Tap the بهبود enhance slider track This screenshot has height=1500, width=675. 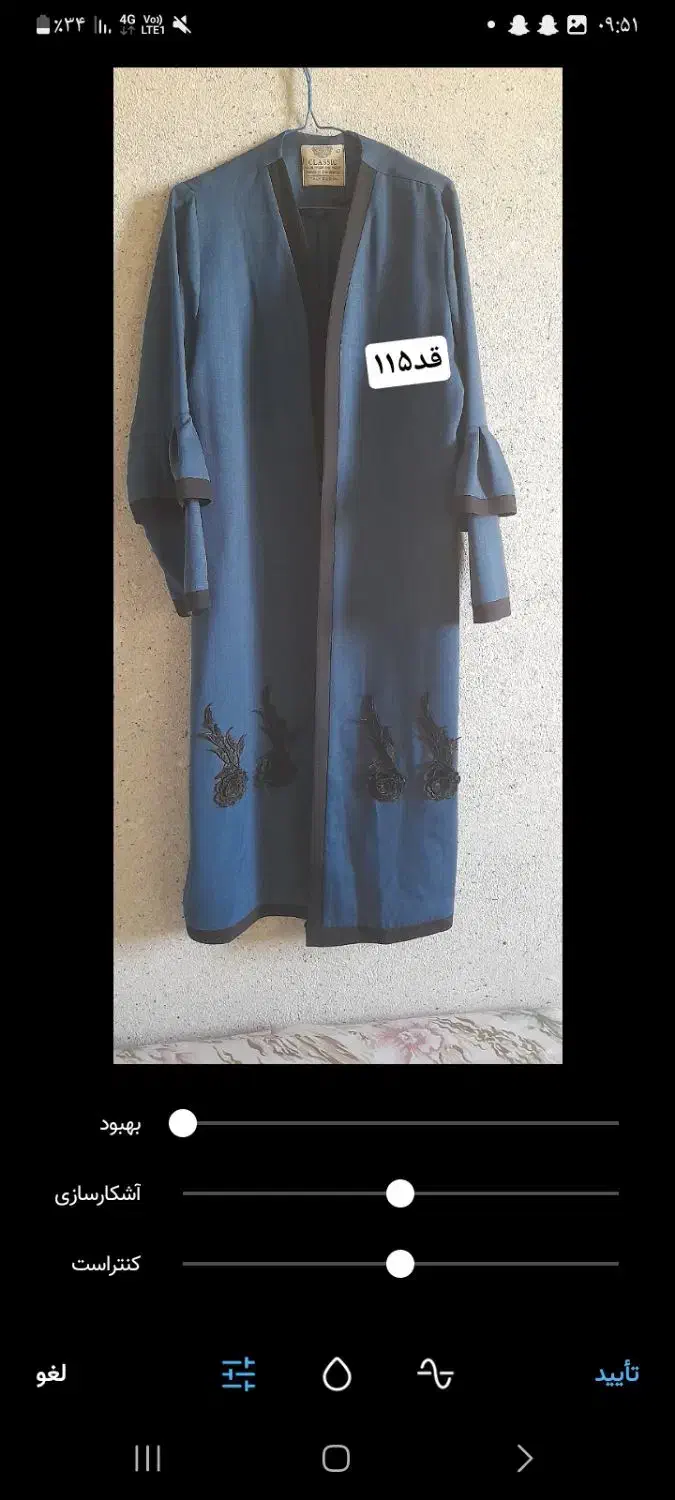(x=400, y=1124)
